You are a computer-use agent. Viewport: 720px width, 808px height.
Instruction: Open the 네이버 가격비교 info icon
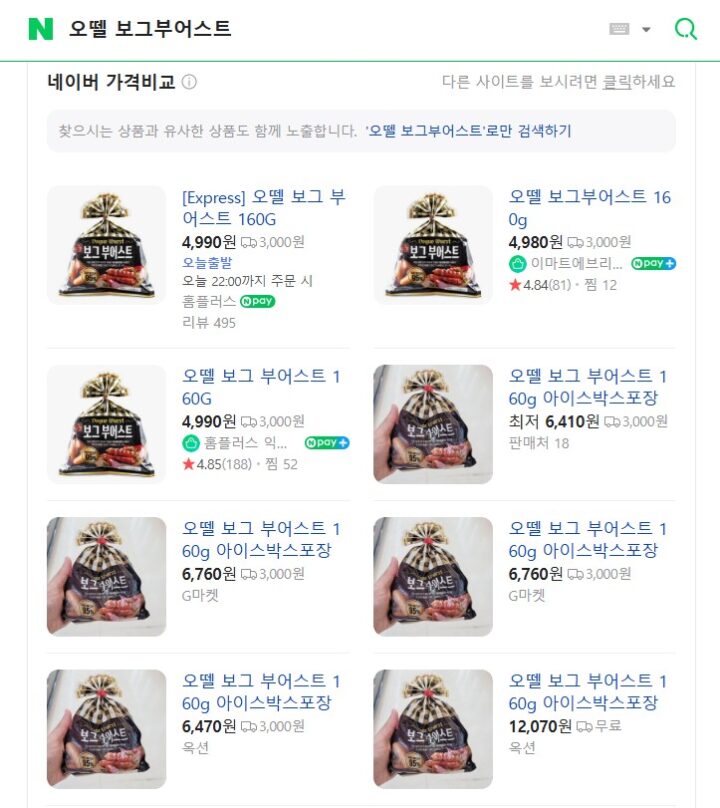click(189, 82)
